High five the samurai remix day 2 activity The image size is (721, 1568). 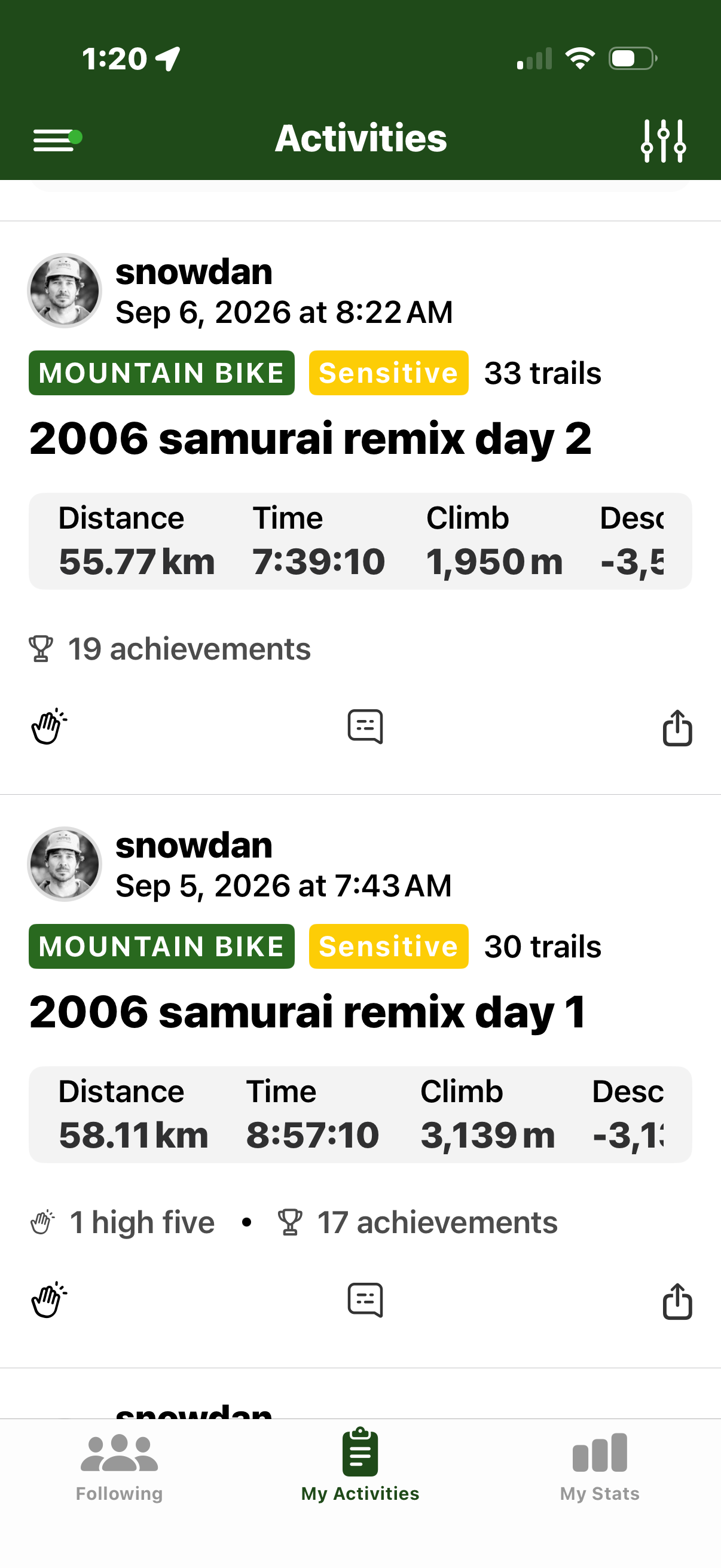tap(48, 726)
